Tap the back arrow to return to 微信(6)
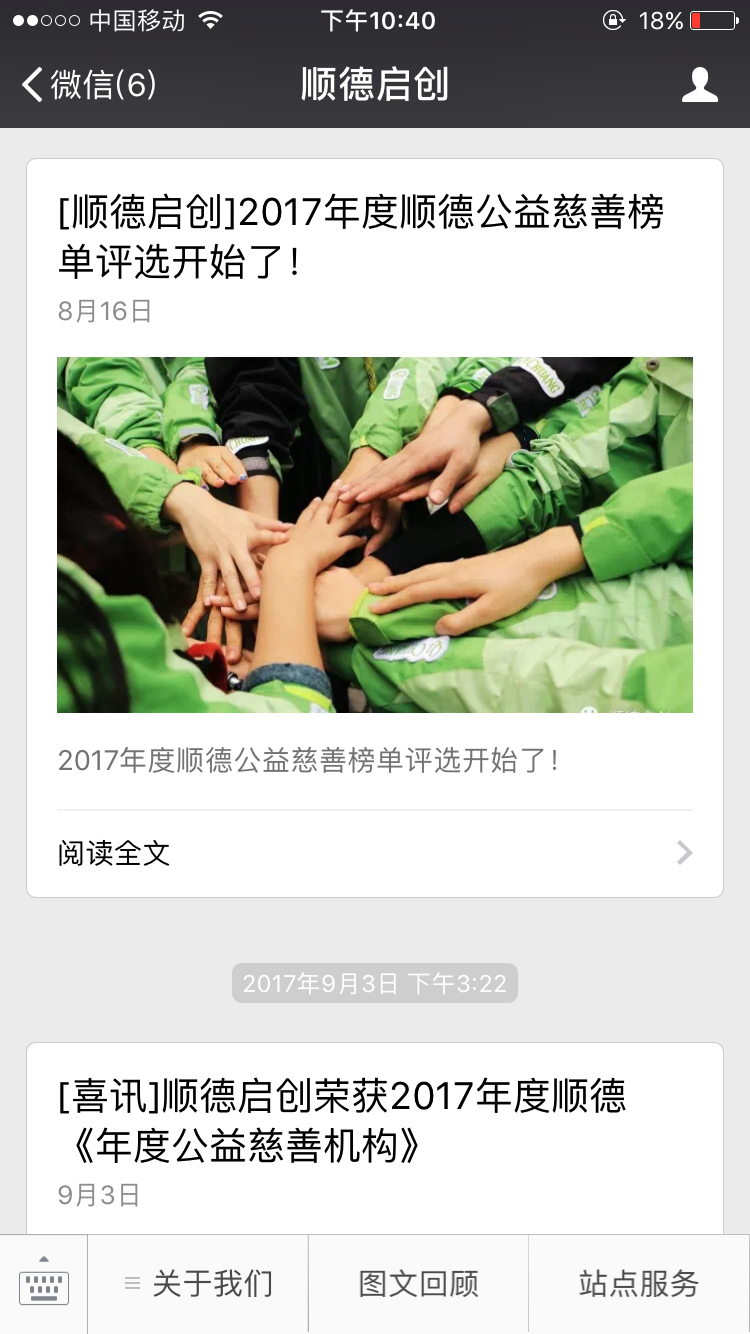The image size is (750, 1334). 32,86
